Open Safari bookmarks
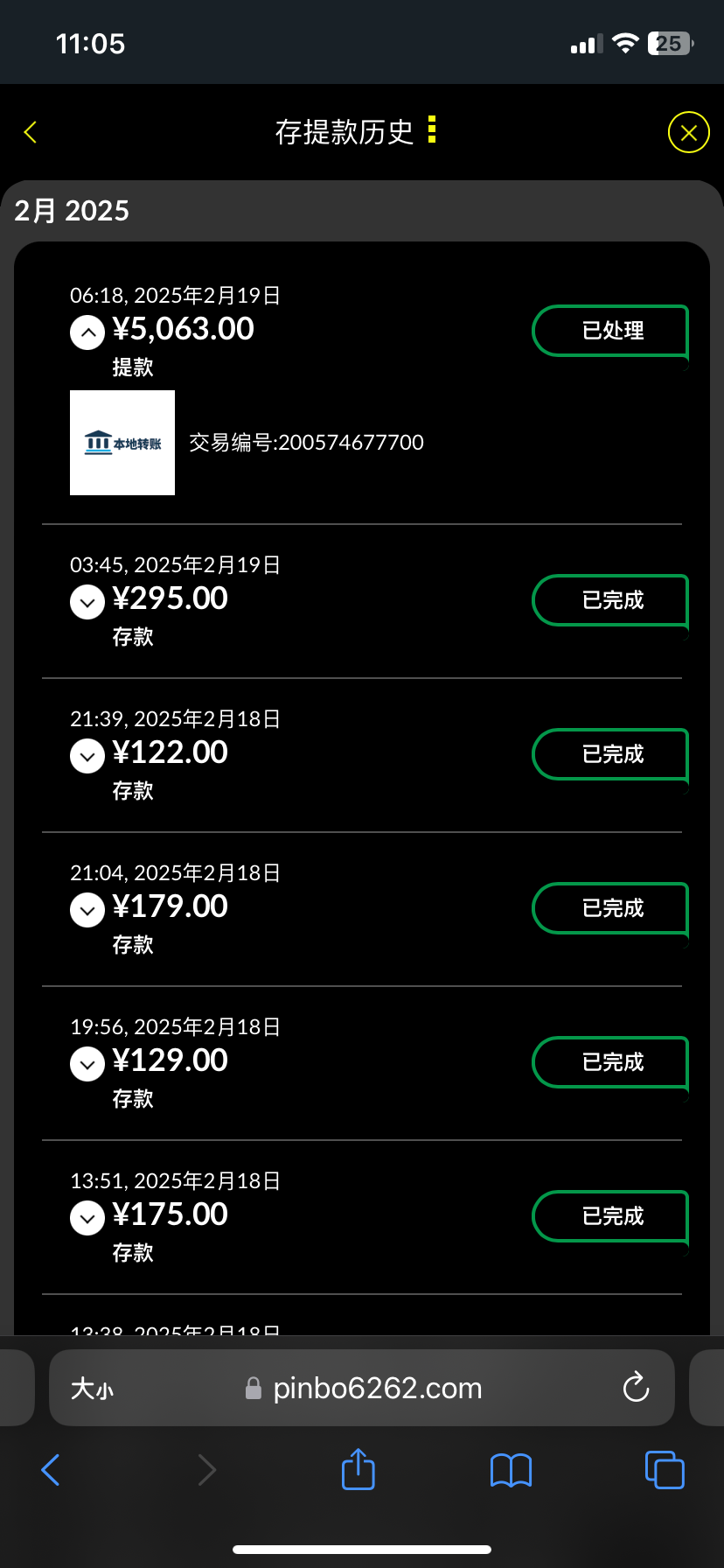The height and width of the screenshot is (1568, 724). [x=511, y=1470]
